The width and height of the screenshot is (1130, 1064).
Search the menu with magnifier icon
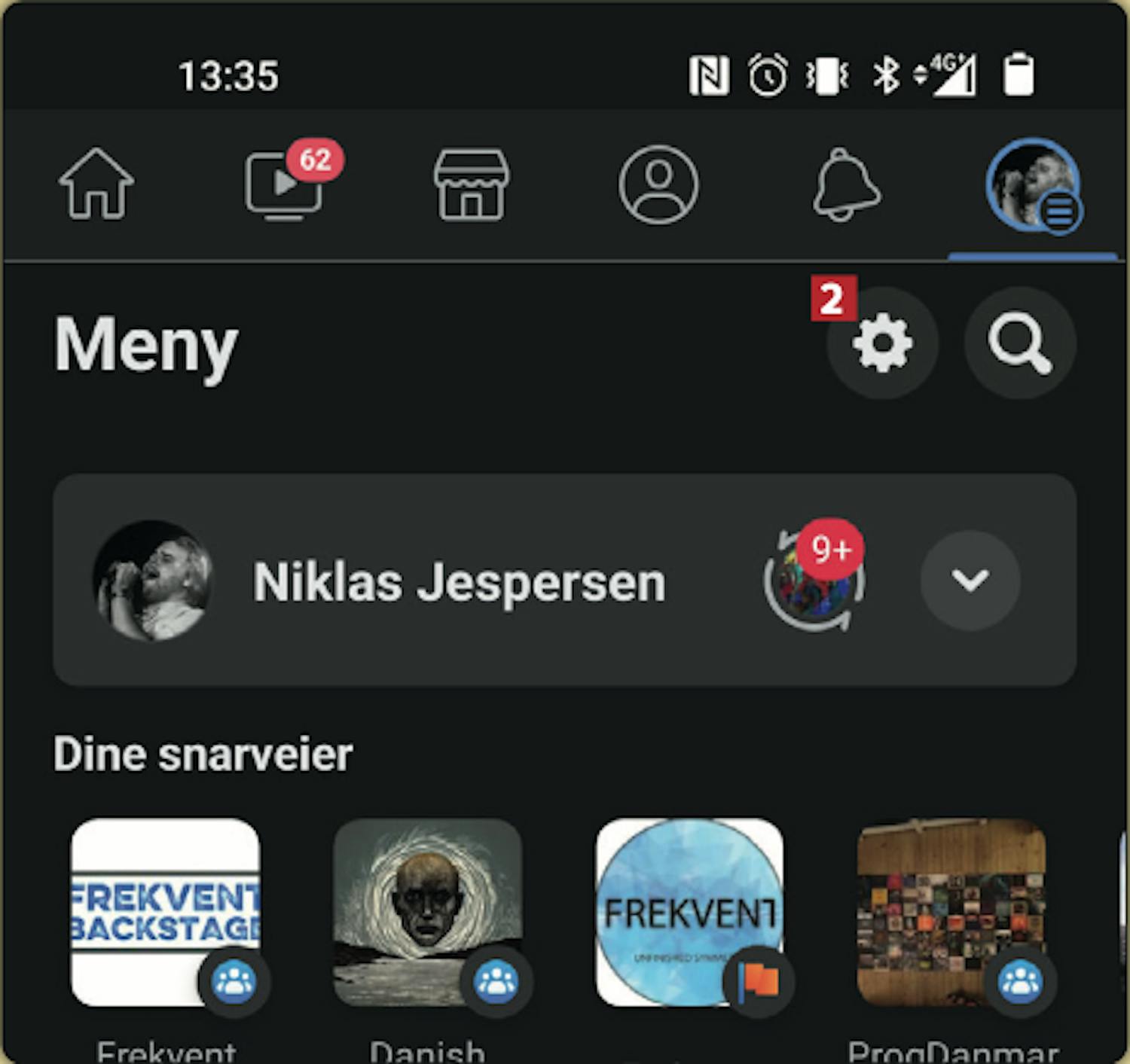1020,343
